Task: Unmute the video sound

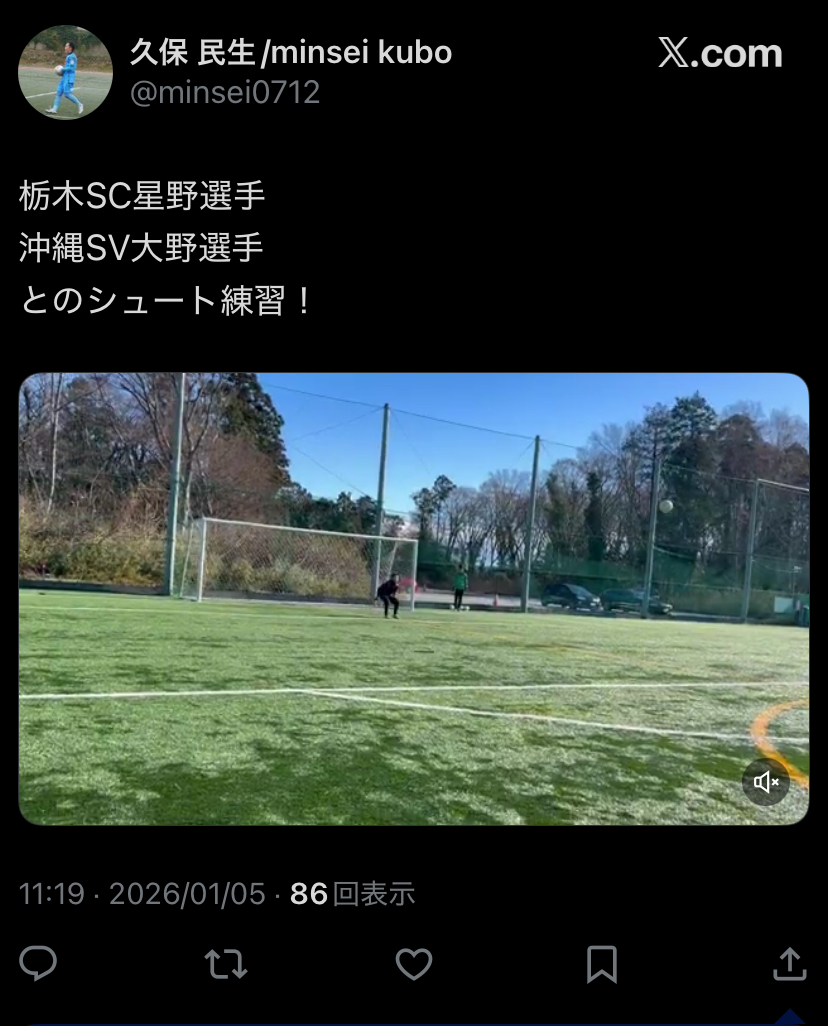Action: 766,782
